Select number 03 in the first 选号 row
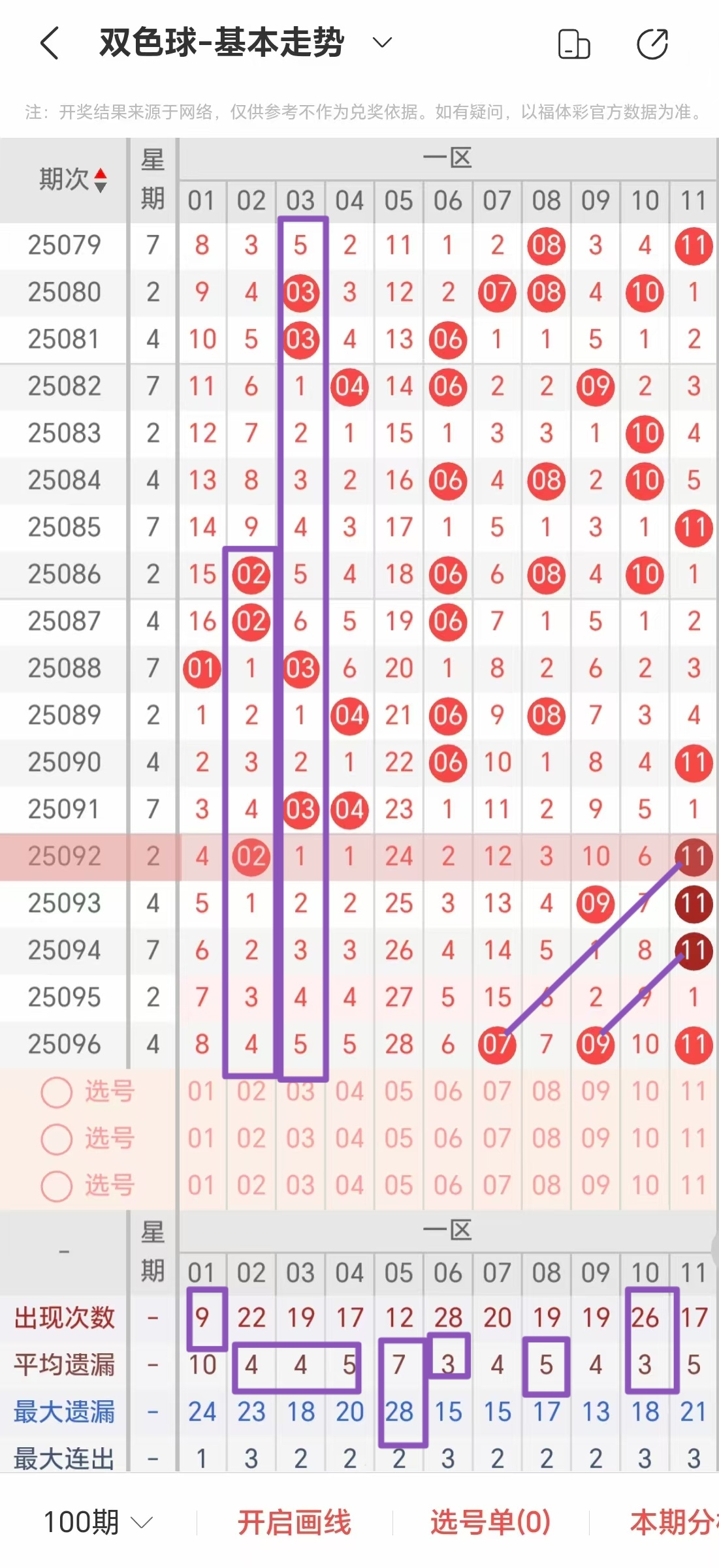Screen dimensions: 719x1568 tap(300, 1091)
